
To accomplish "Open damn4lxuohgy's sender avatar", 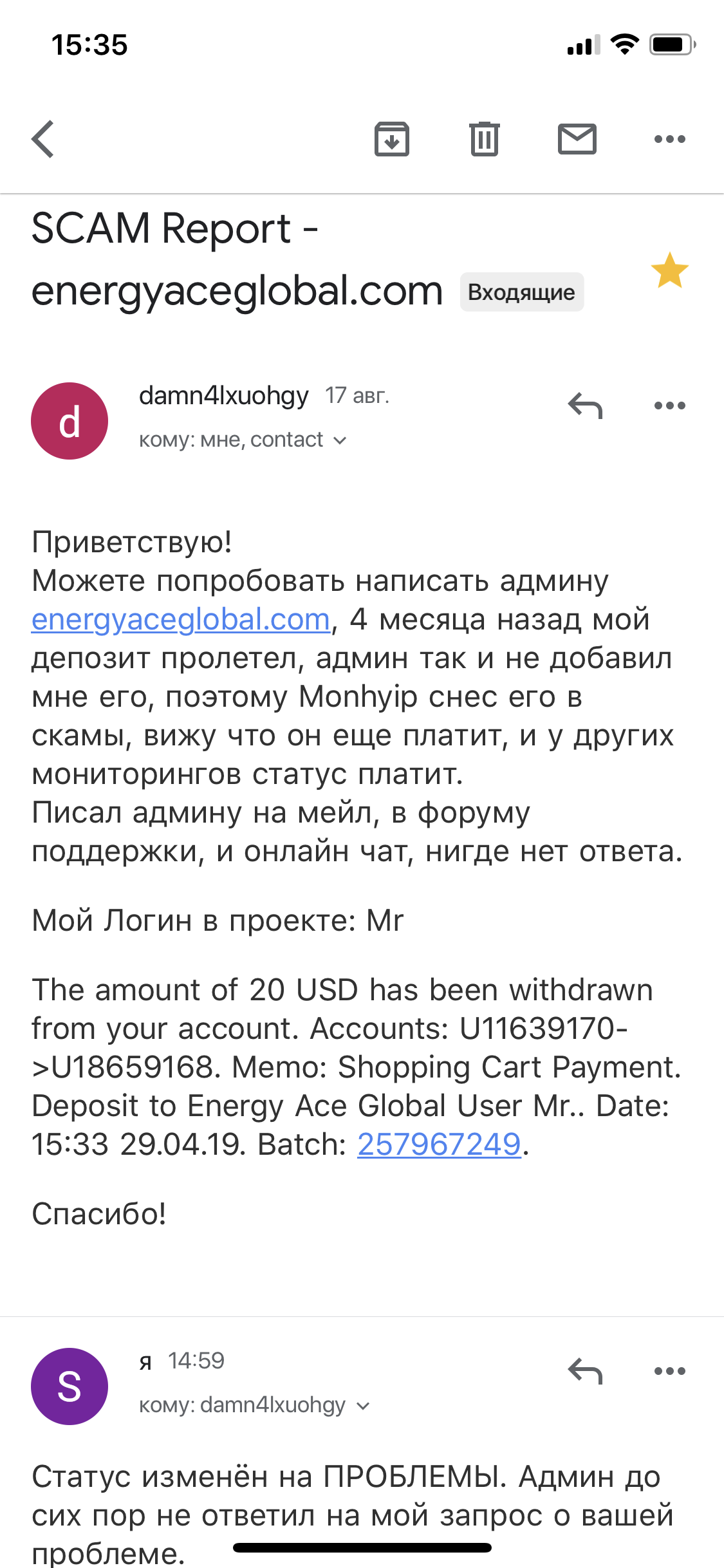I will click(70, 421).
